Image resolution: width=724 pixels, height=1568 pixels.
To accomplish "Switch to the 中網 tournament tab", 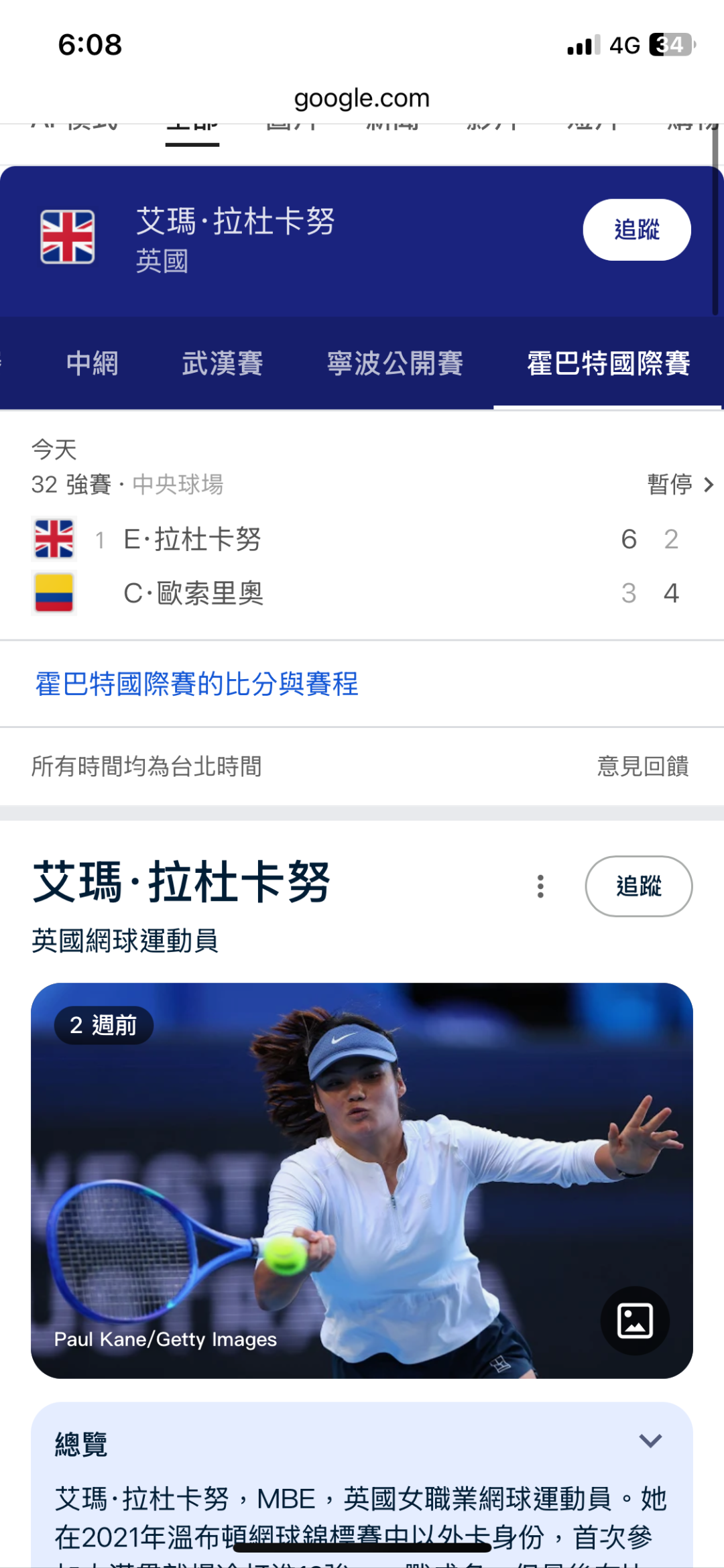I will coord(93,363).
